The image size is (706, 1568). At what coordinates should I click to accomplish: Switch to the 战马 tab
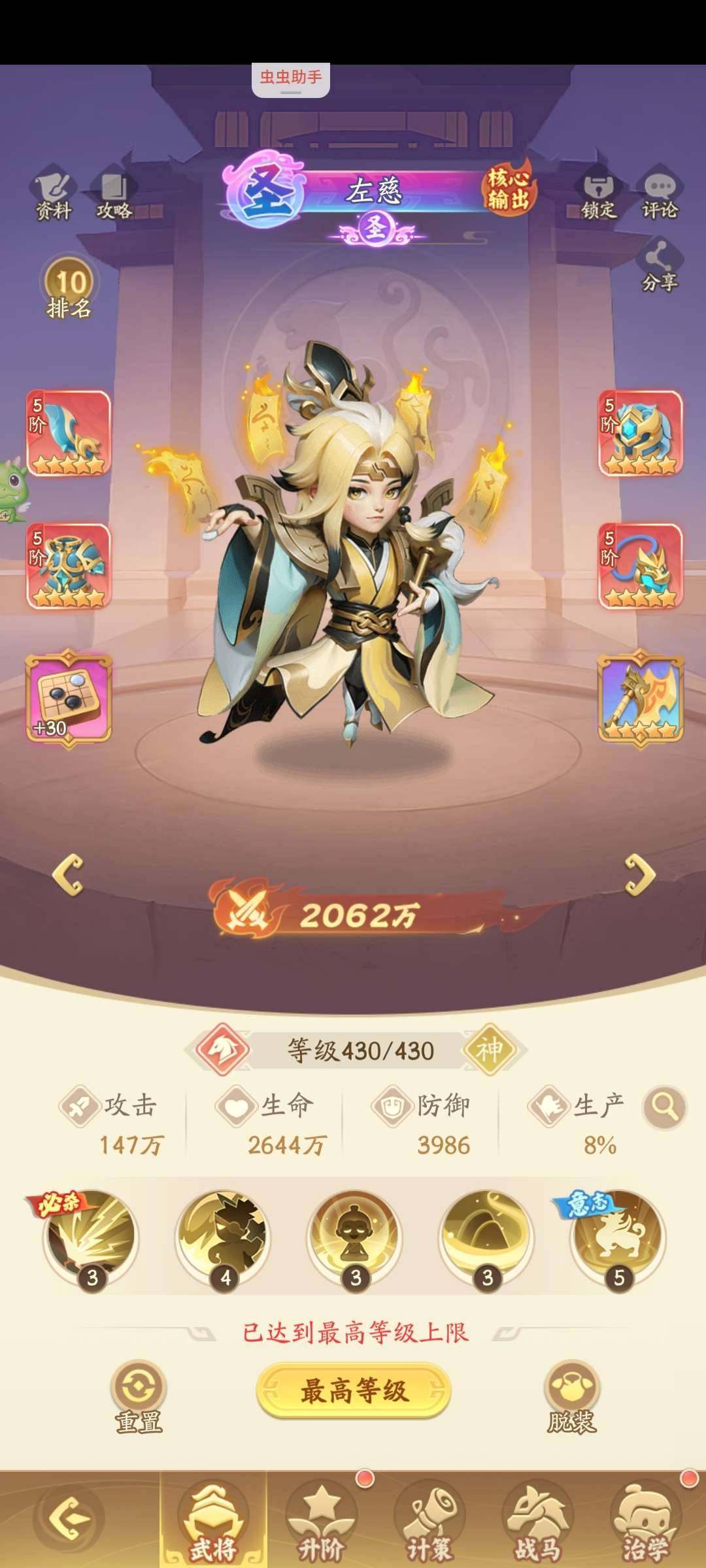click(537, 1520)
